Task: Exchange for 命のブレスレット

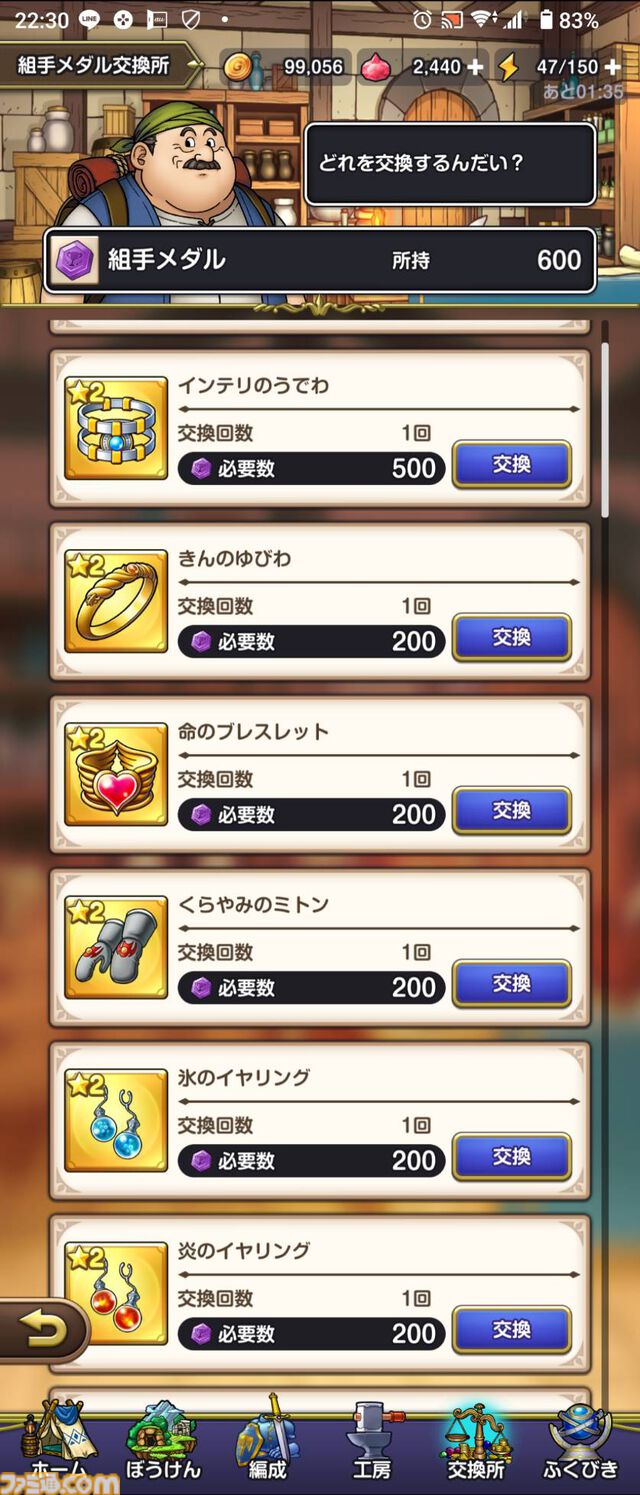Action: coord(511,811)
